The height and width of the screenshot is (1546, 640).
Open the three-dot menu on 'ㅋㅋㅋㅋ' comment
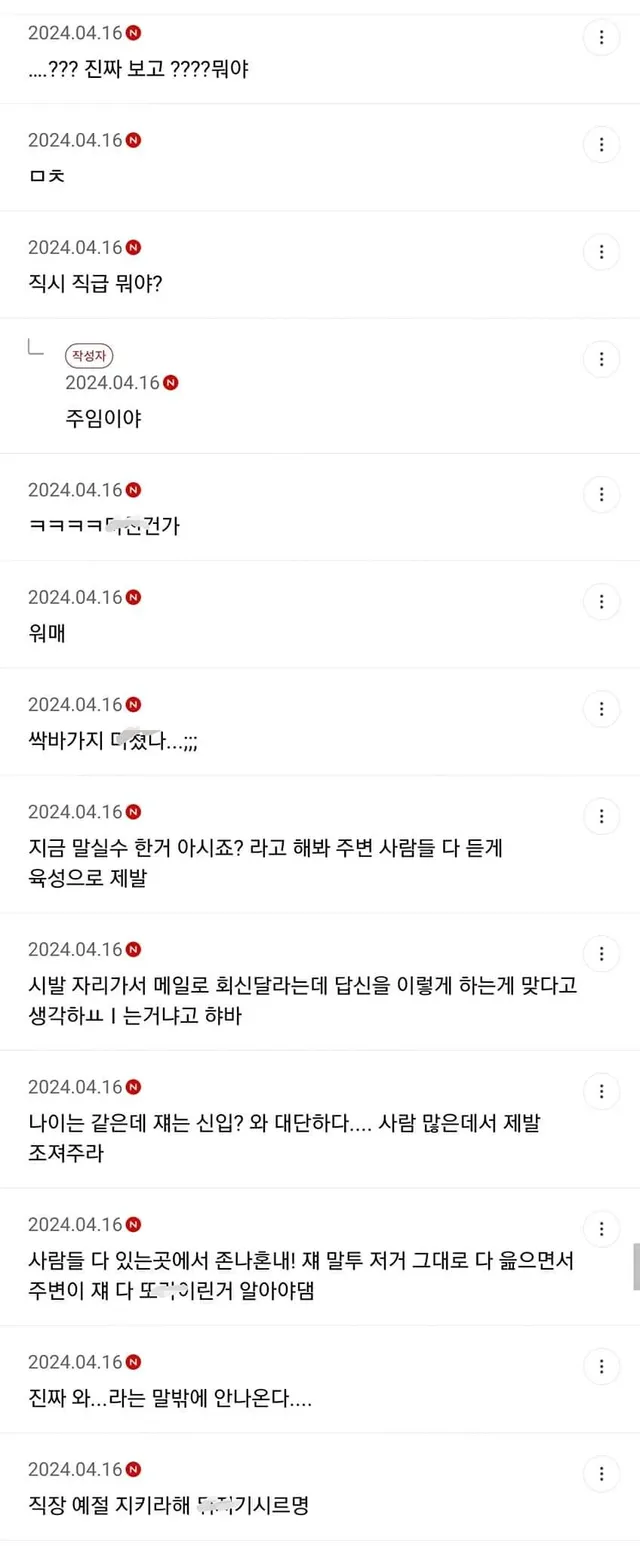pyautogui.click(x=601, y=494)
